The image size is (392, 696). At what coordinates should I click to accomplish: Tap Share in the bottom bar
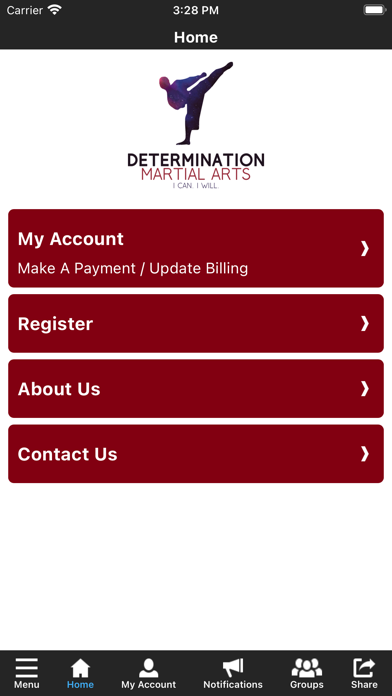[364, 673]
